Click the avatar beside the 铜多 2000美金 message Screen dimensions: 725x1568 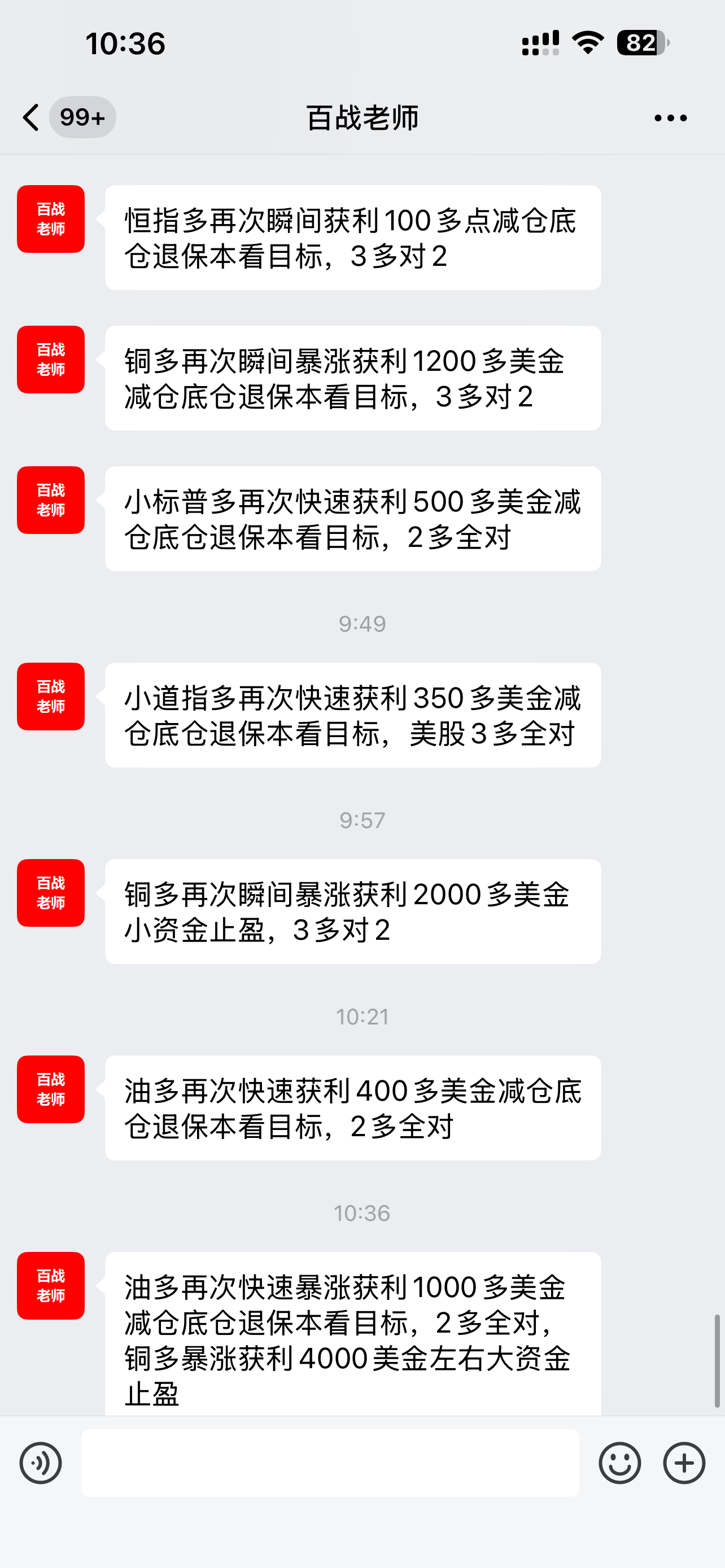pos(50,893)
